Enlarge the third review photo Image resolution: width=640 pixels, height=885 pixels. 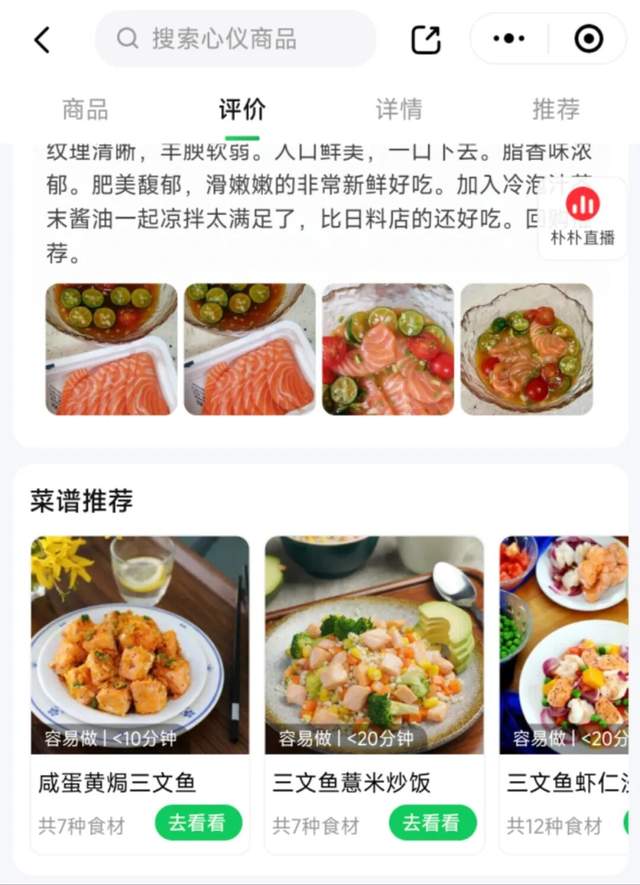click(x=388, y=348)
